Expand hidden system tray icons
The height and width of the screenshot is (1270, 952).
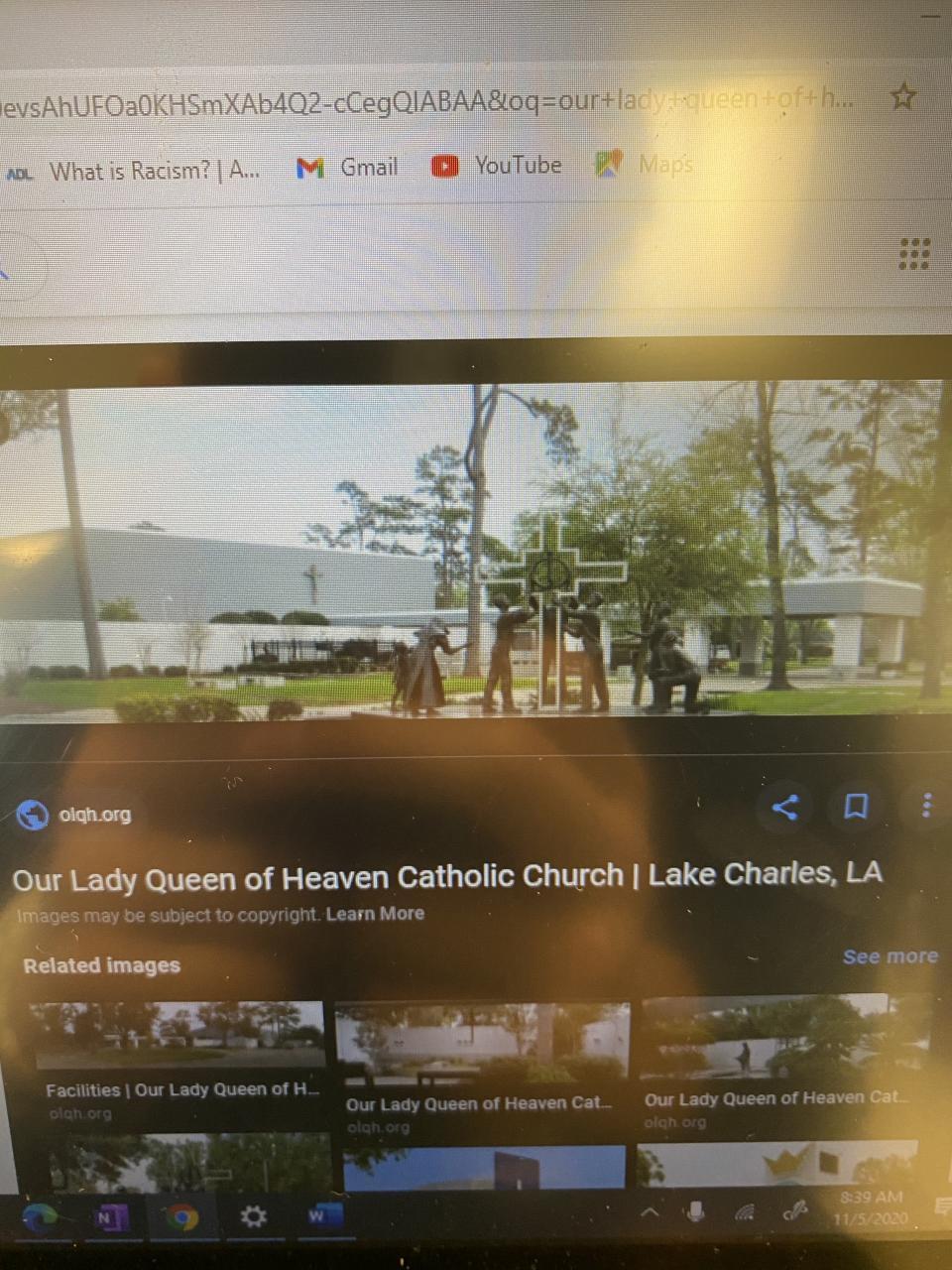(650, 1211)
